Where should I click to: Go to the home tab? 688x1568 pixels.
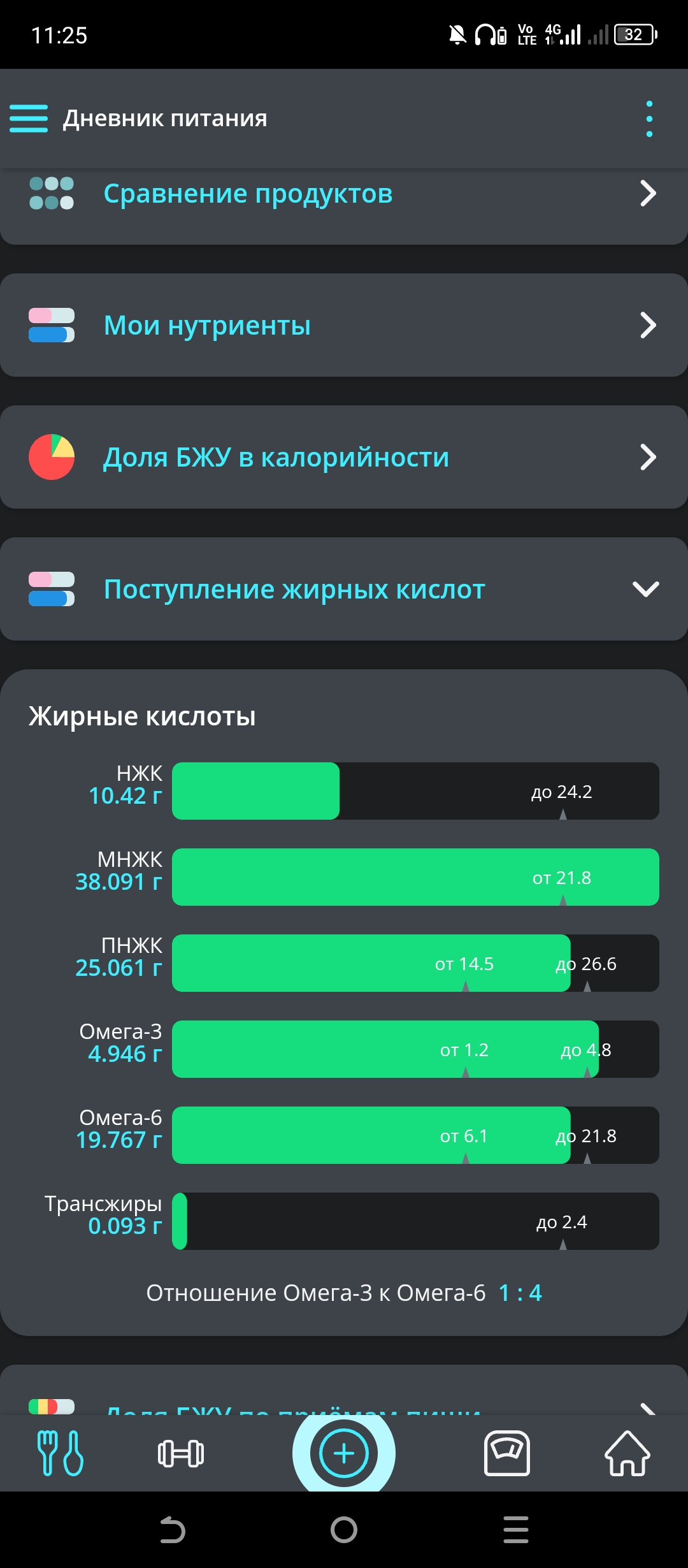627,1453
